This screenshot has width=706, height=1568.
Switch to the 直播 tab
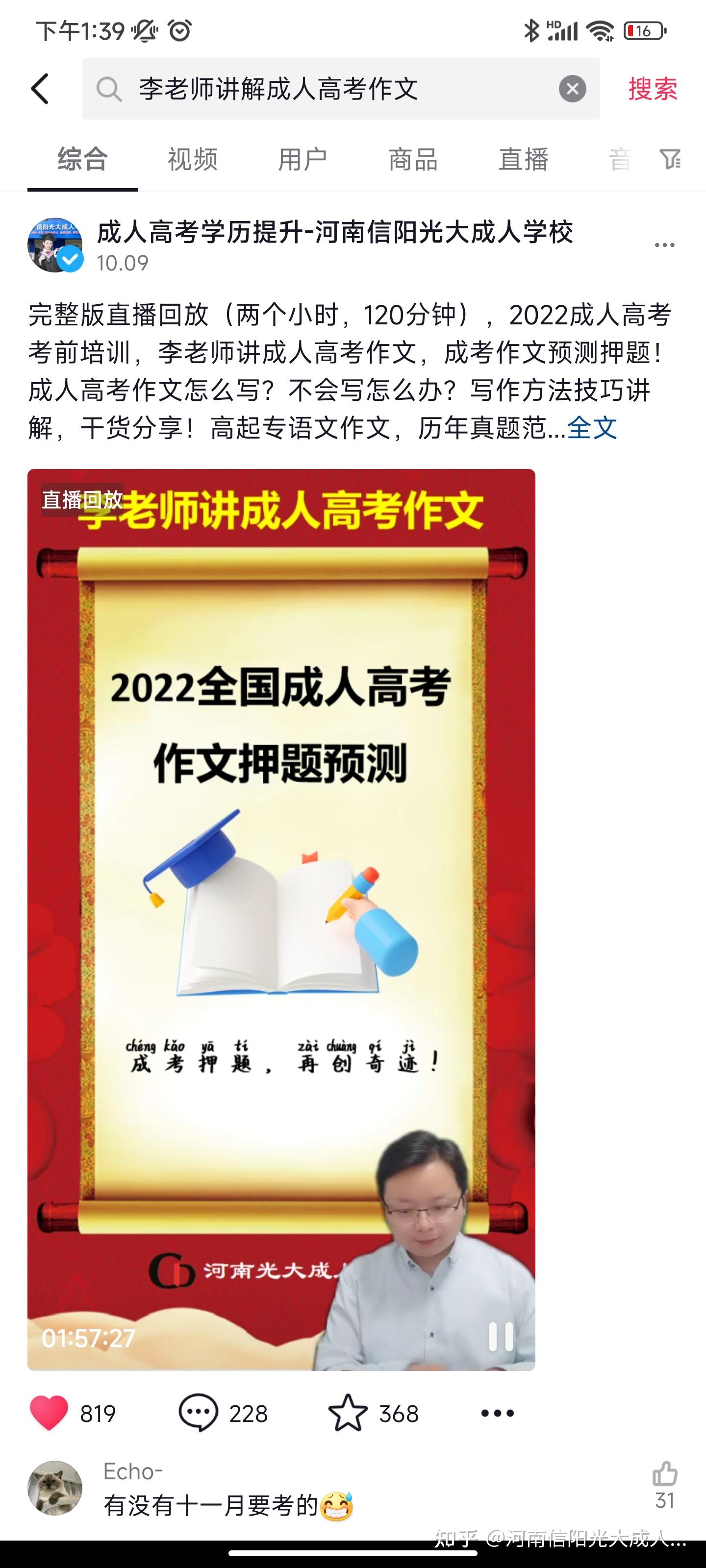523,159
